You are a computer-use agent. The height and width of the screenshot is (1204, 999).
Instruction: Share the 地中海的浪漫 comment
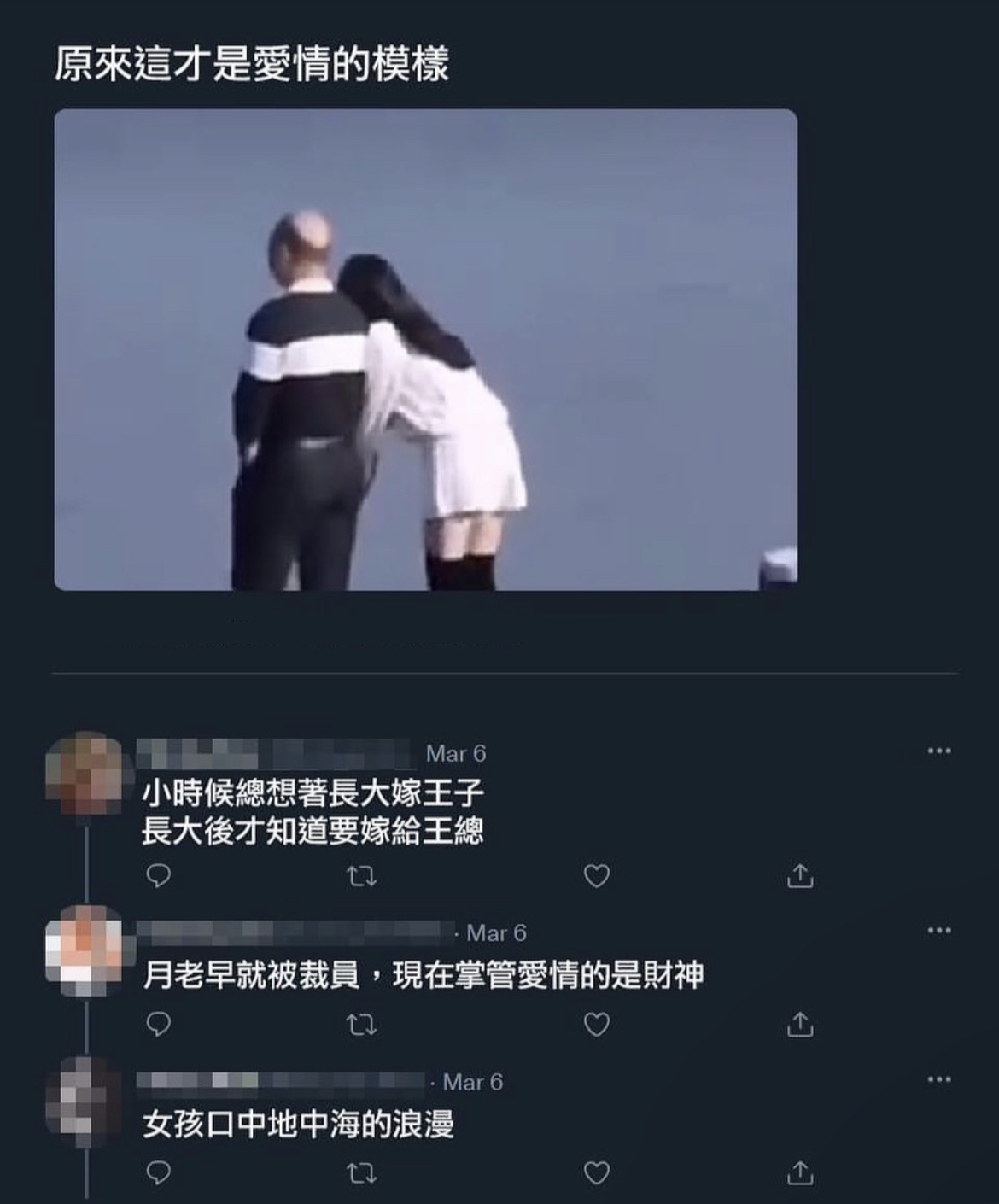click(799, 1172)
